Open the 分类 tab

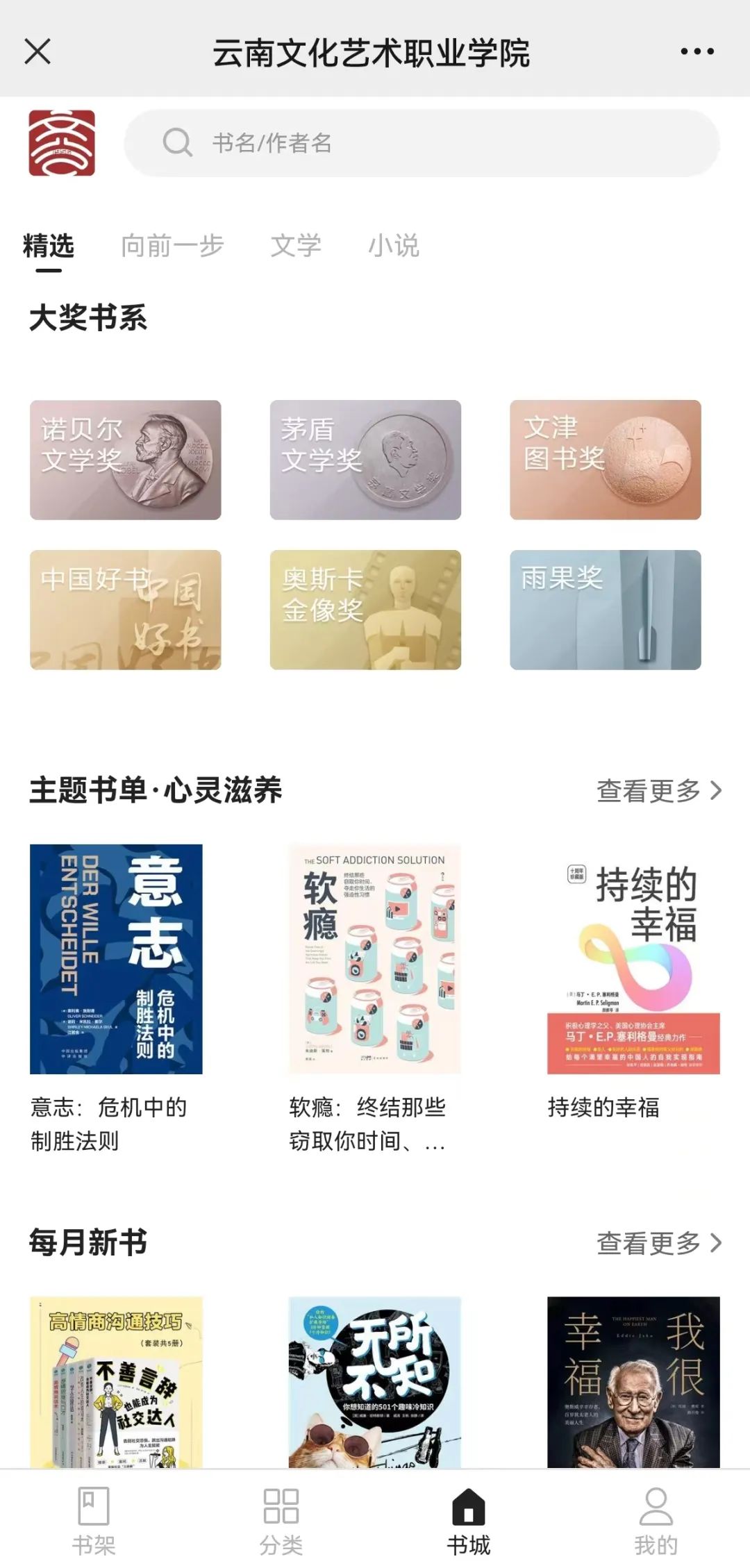pyautogui.click(x=281, y=1519)
